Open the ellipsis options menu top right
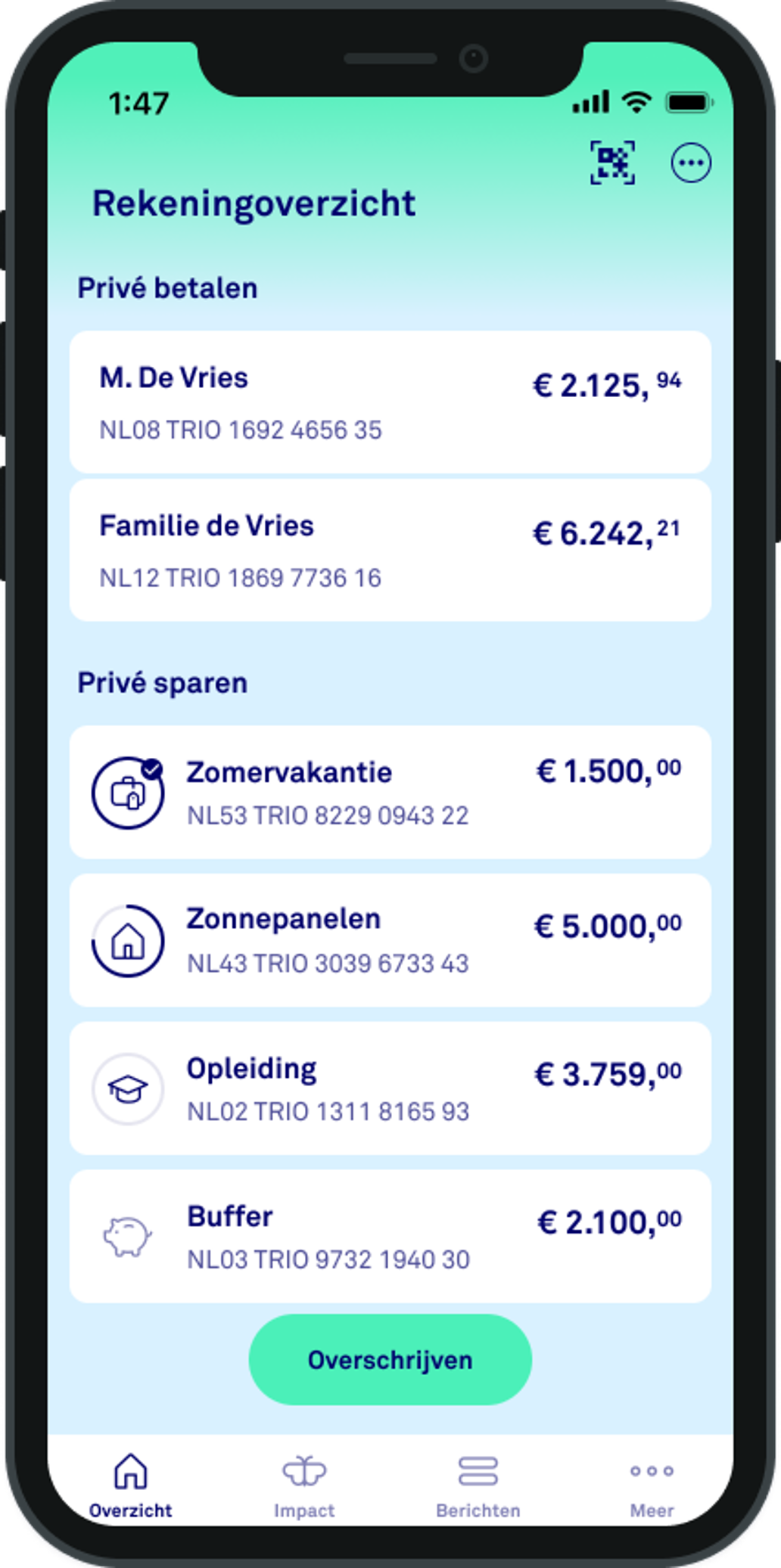 tap(690, 160)
